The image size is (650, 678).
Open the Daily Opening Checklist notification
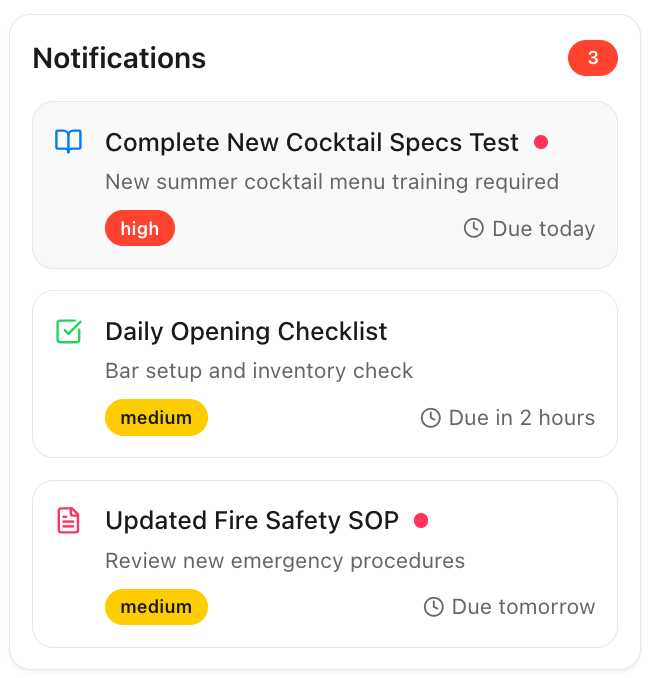pos(246,332)
